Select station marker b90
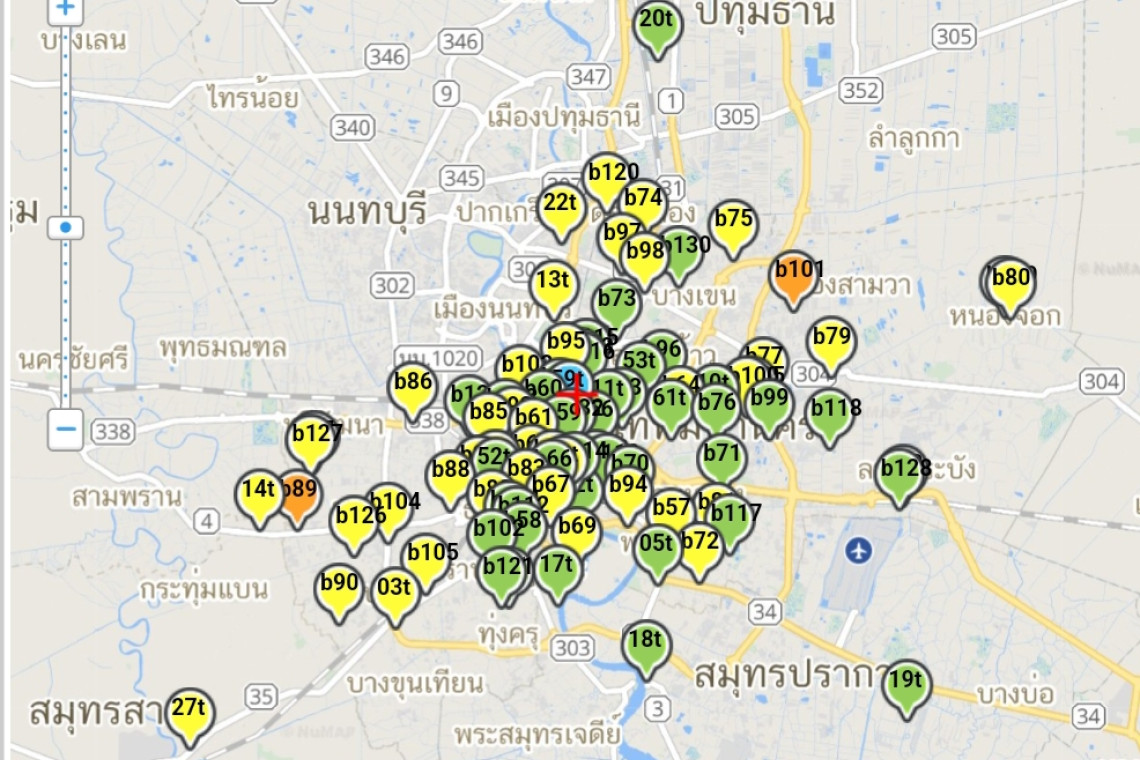This screenshot has width=1140, height=760. pyautogui.click(x=339, y=590)
